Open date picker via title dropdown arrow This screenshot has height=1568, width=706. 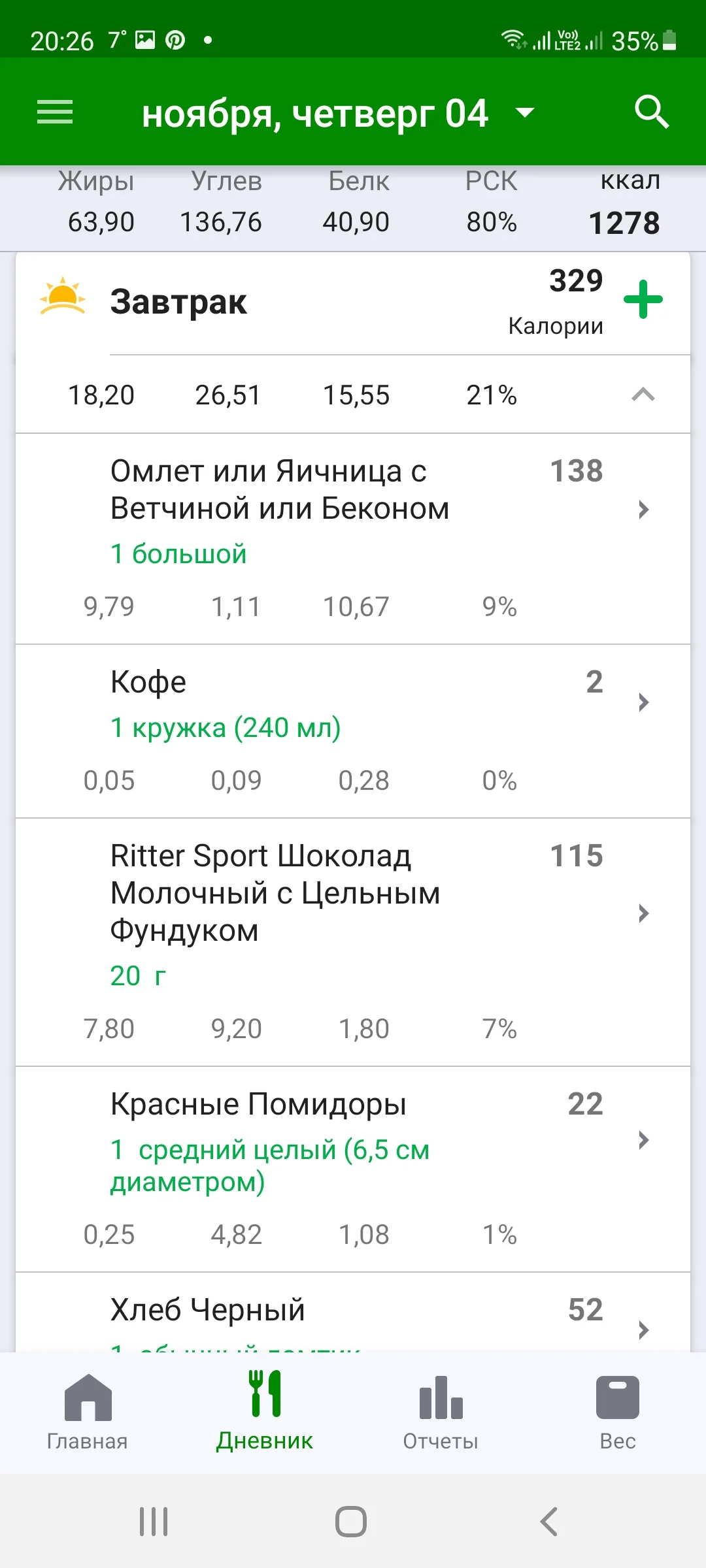point(524,112)
